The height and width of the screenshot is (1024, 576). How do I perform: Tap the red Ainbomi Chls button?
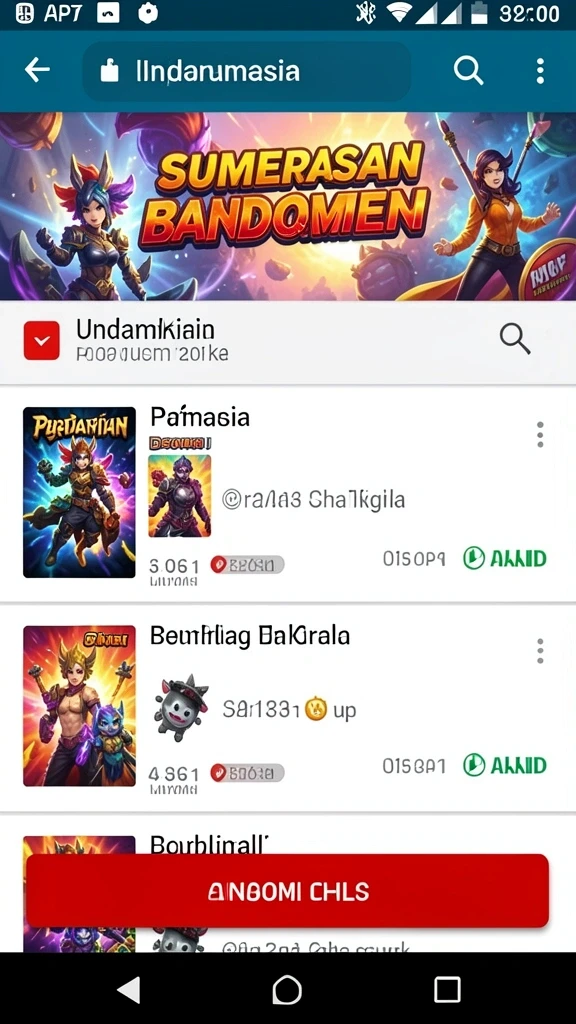(x=287, y=891)
